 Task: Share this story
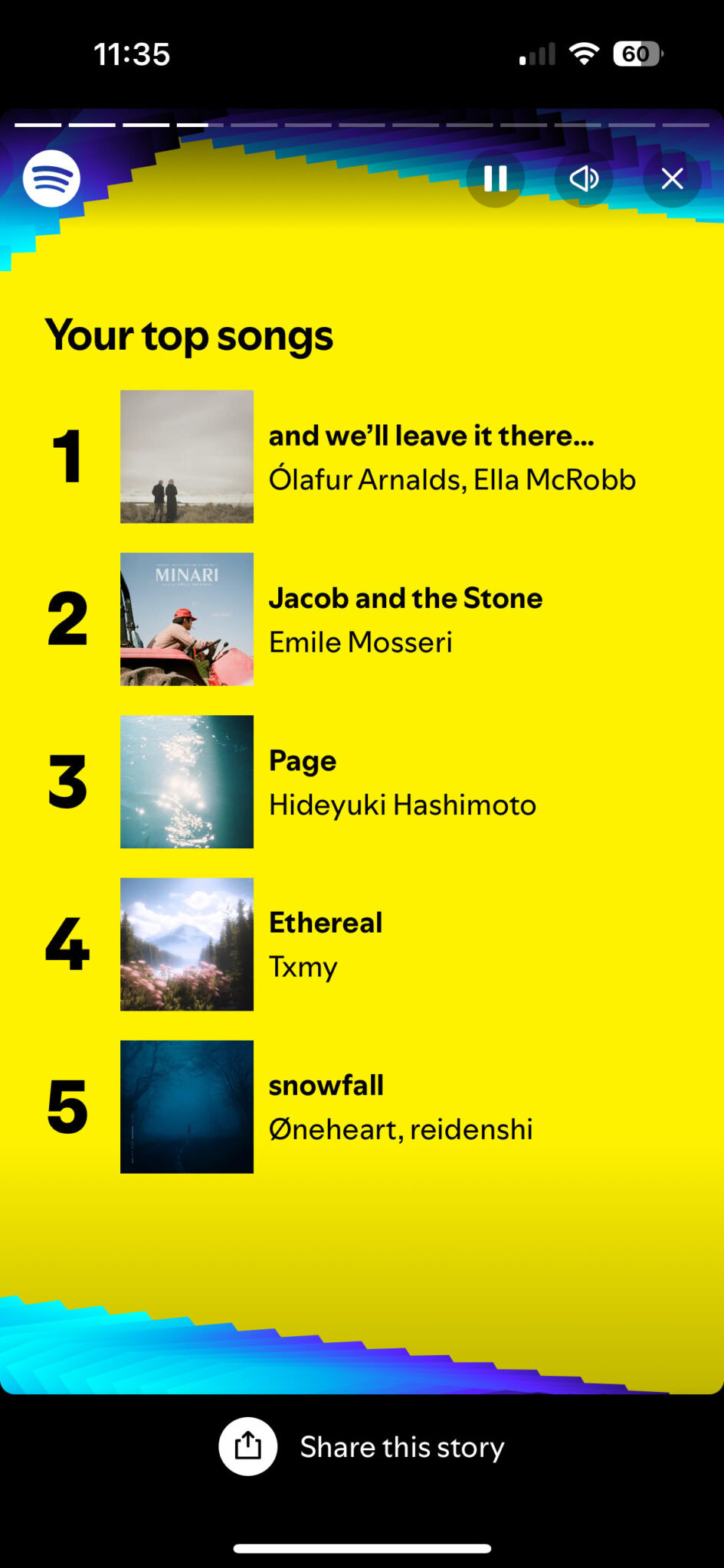tap(362, 1446)
